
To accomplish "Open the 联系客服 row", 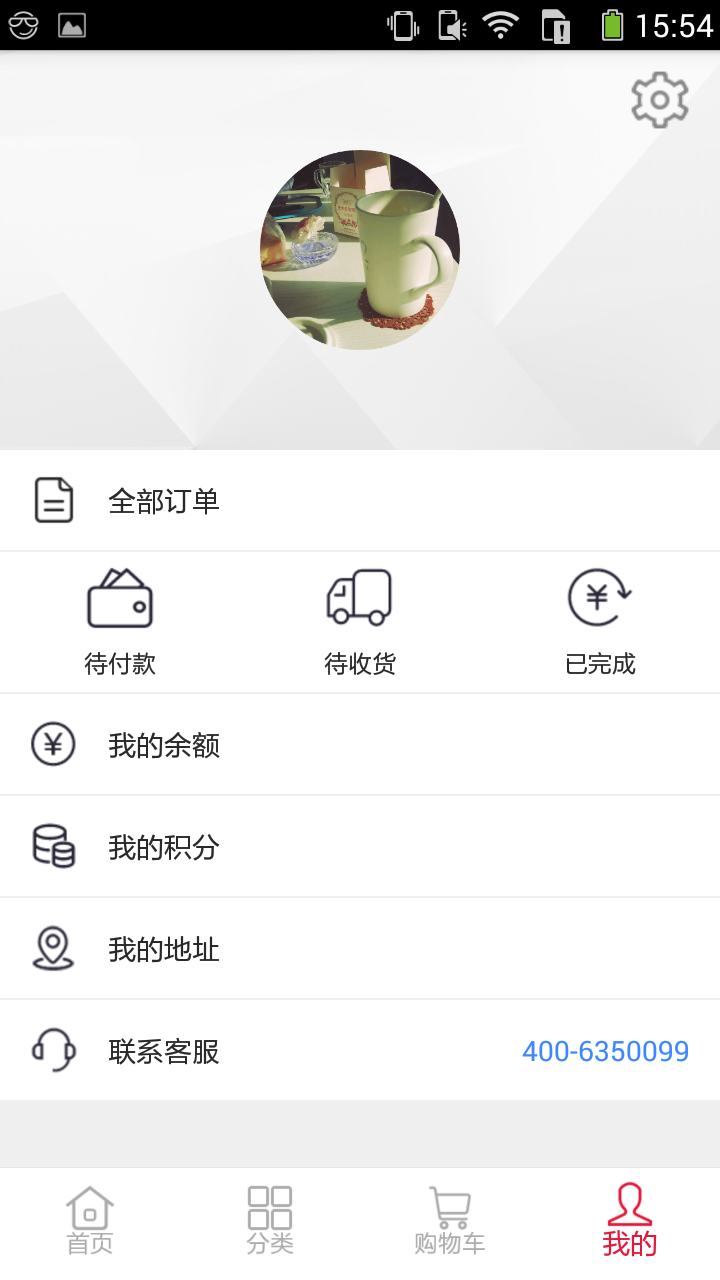I will click(300, 1051).
